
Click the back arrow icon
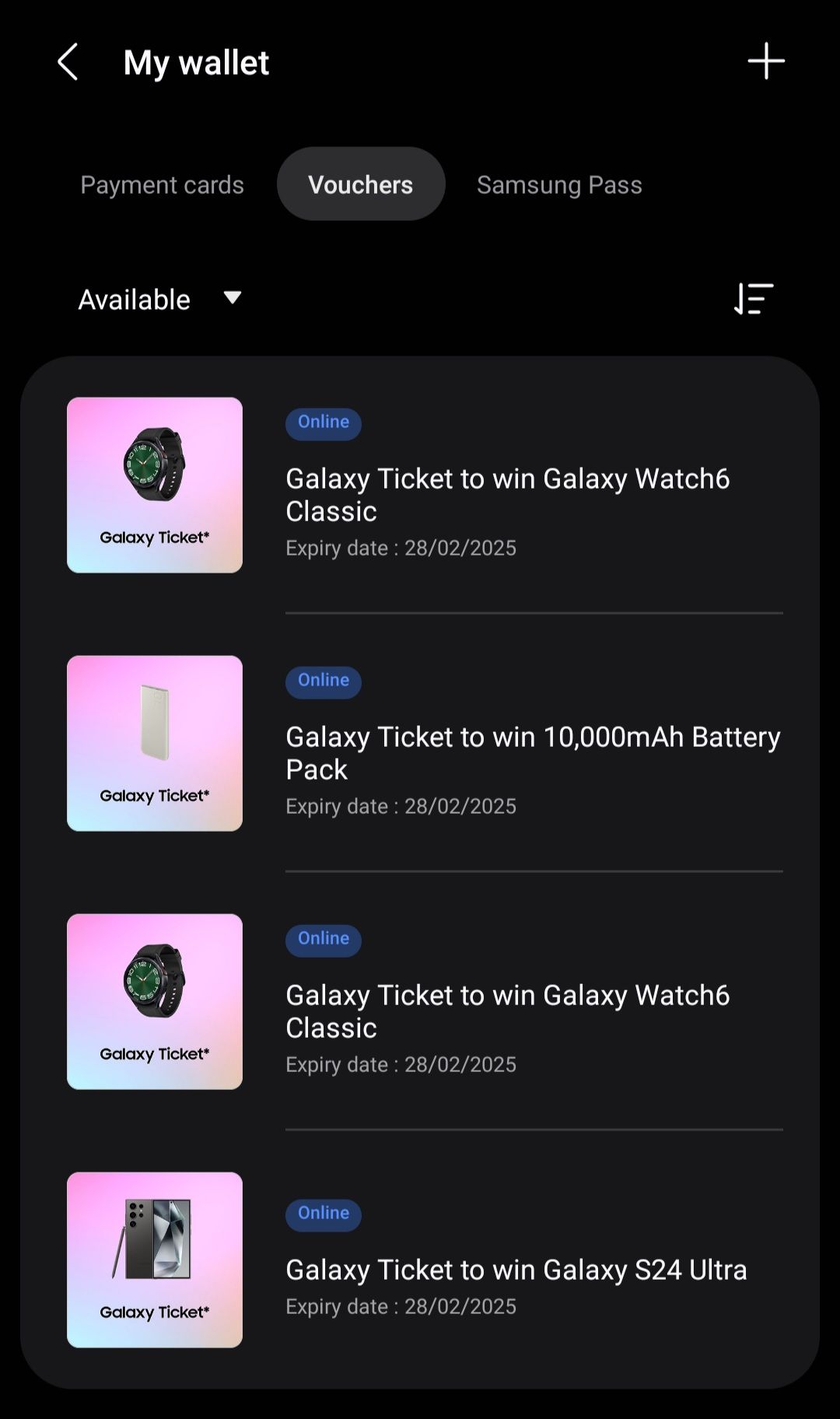(68, 62)
